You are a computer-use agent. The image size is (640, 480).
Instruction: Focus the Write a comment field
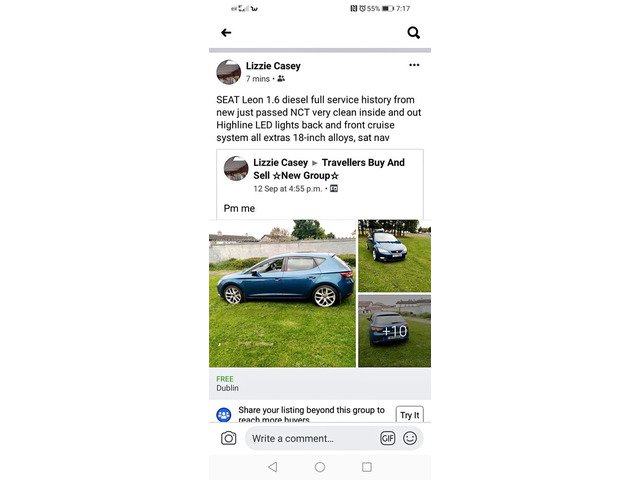pos(310,438)
